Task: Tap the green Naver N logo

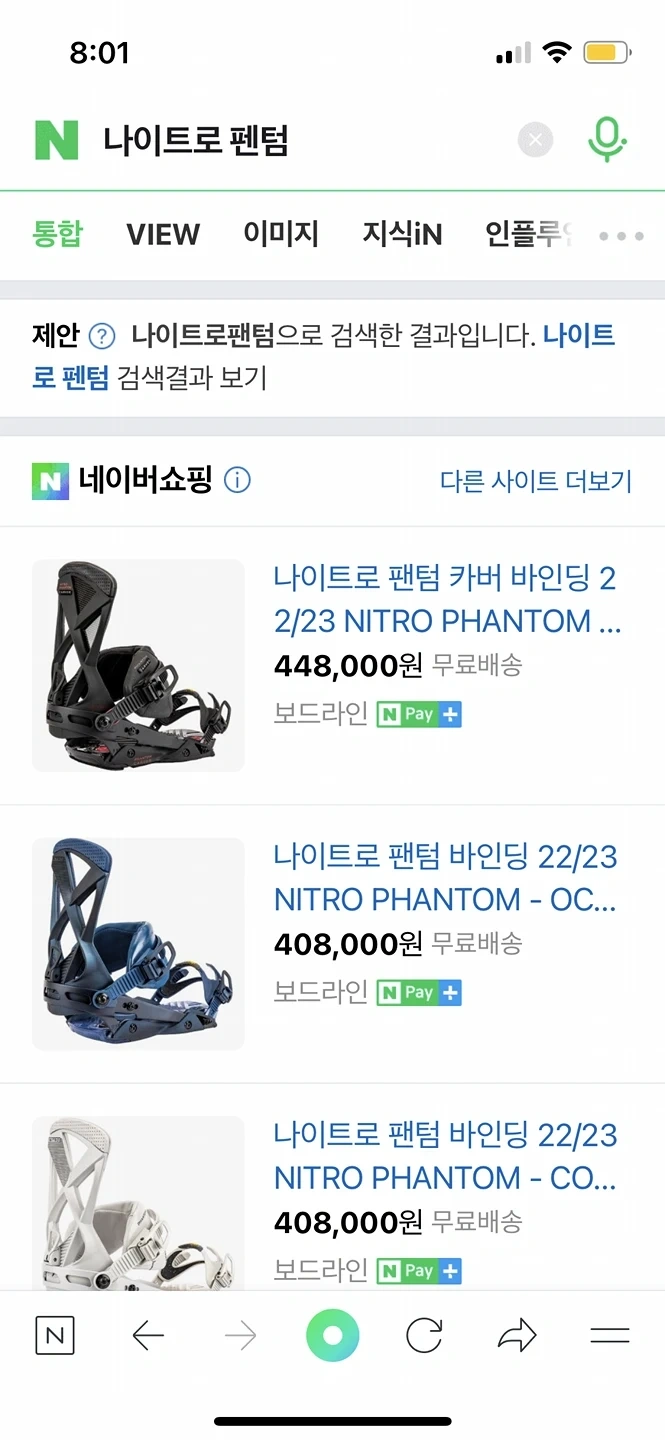Action: pyautogui.click(x=56, y=140)
